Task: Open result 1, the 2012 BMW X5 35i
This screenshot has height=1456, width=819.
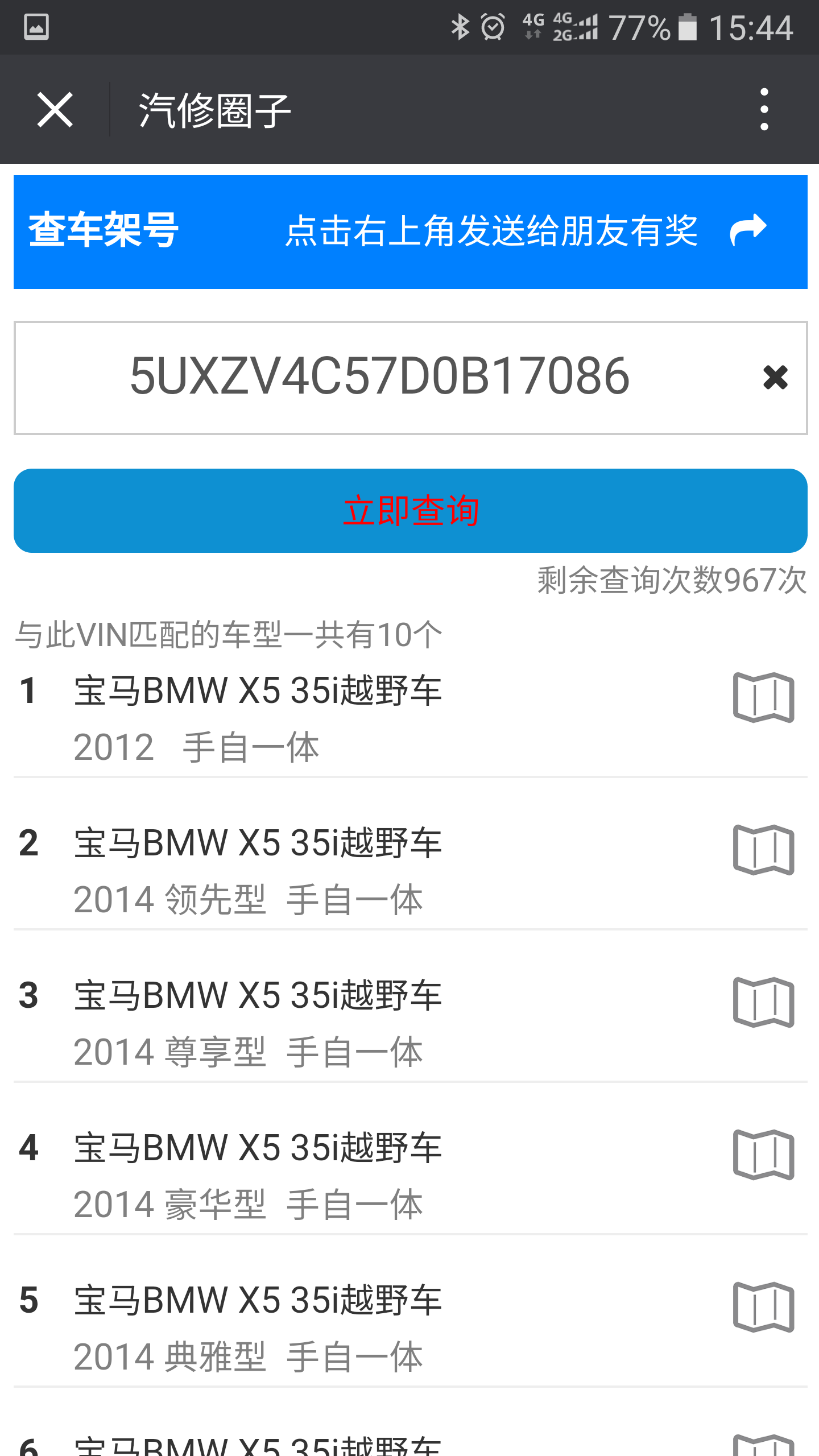Action: [x=259, y=718]
